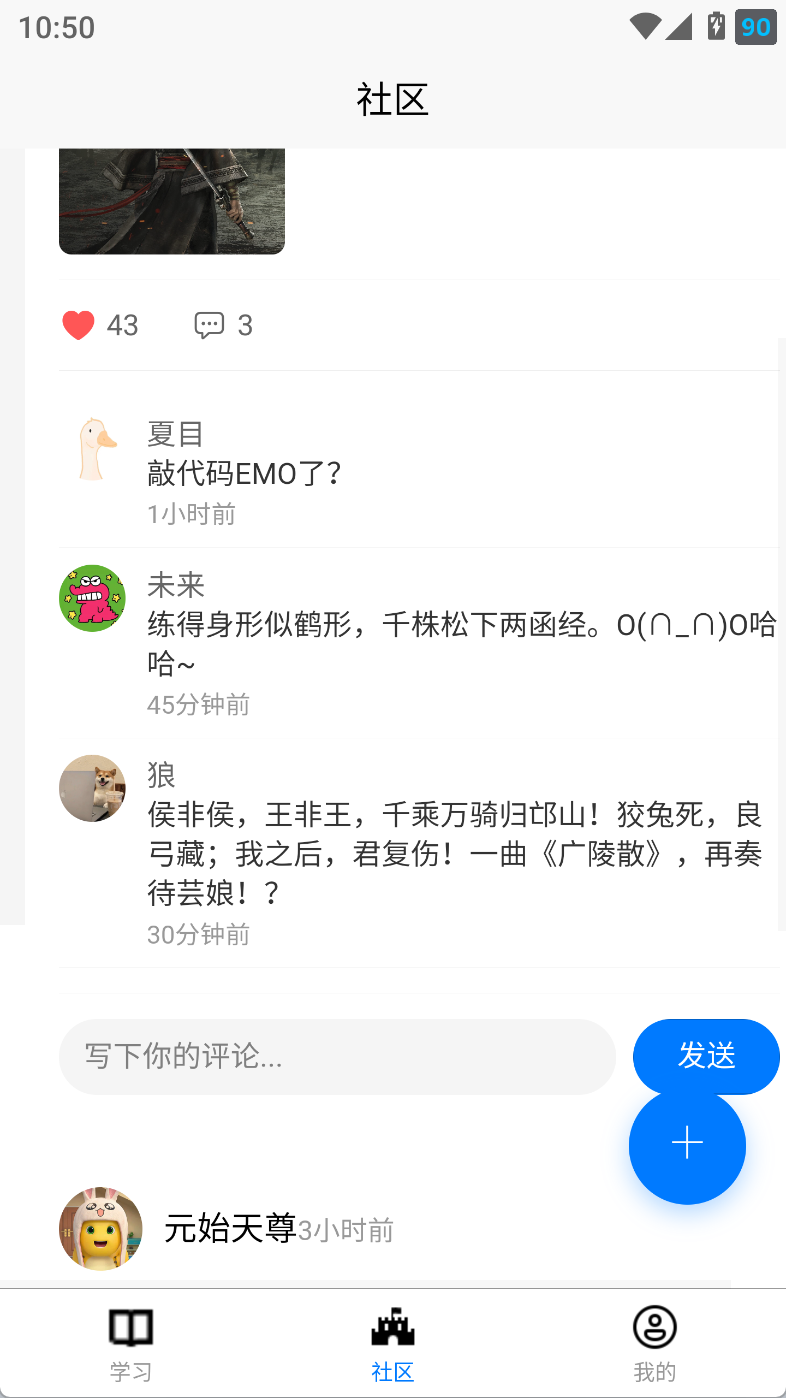Focus the 写下你的评论 comment field
786x1398 pixels.
(x=337, y=1056)
